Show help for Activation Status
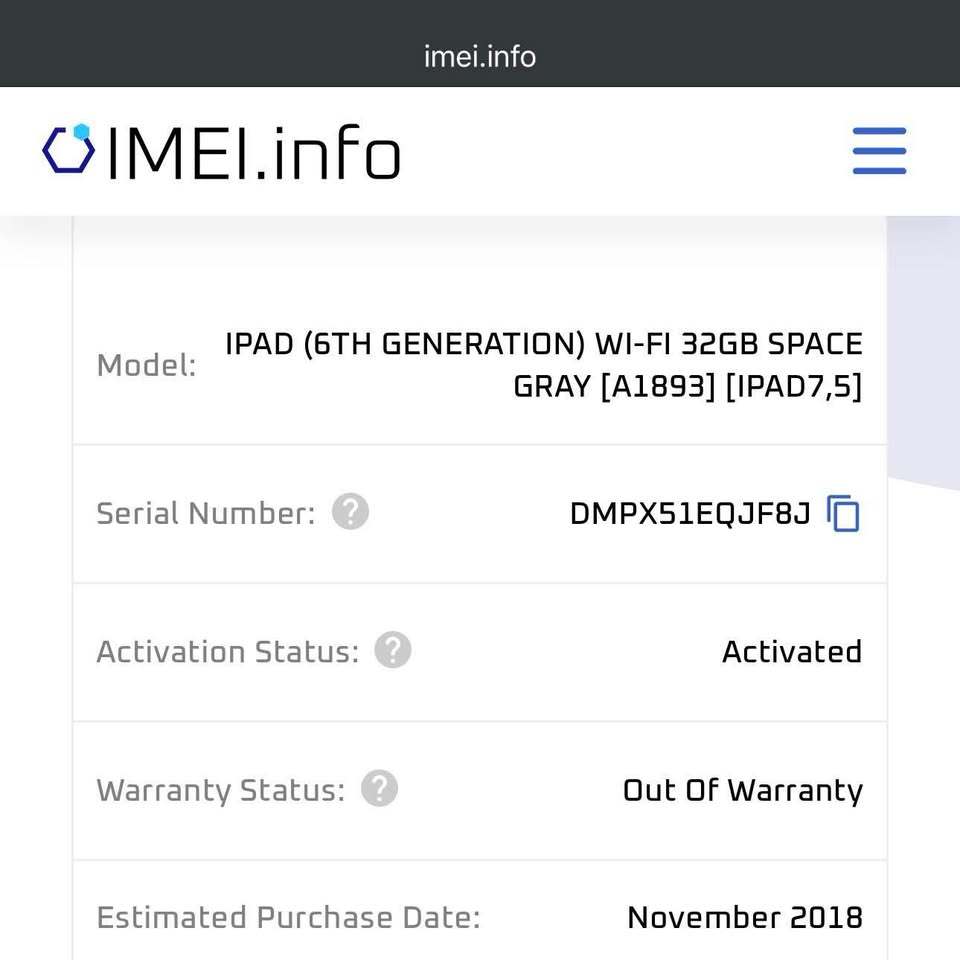This screenshot has width=960, height=960. tap(393, 651)
